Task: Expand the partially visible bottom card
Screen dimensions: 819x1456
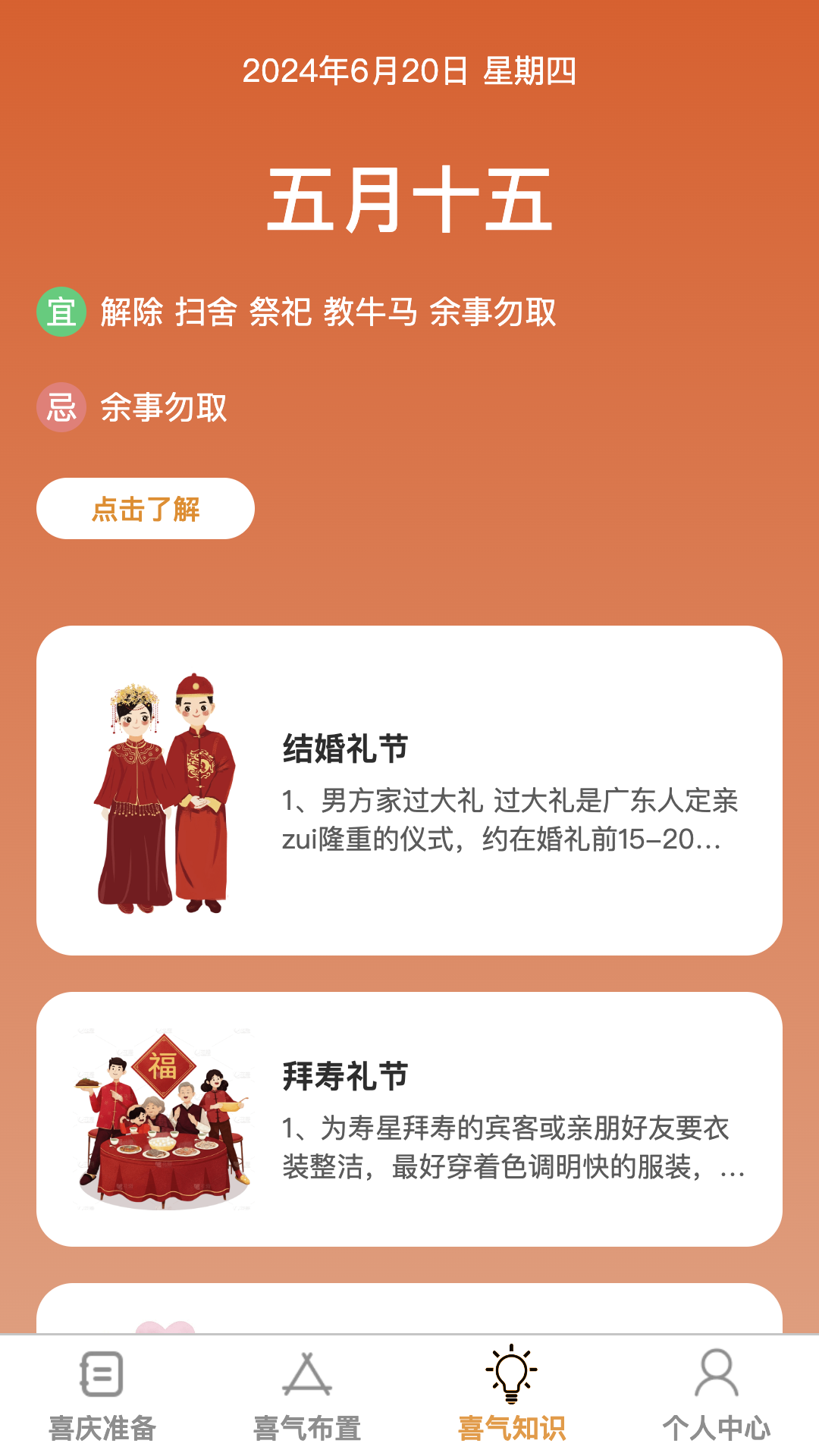Action: pyautogui.click(x=409, y=1304)
